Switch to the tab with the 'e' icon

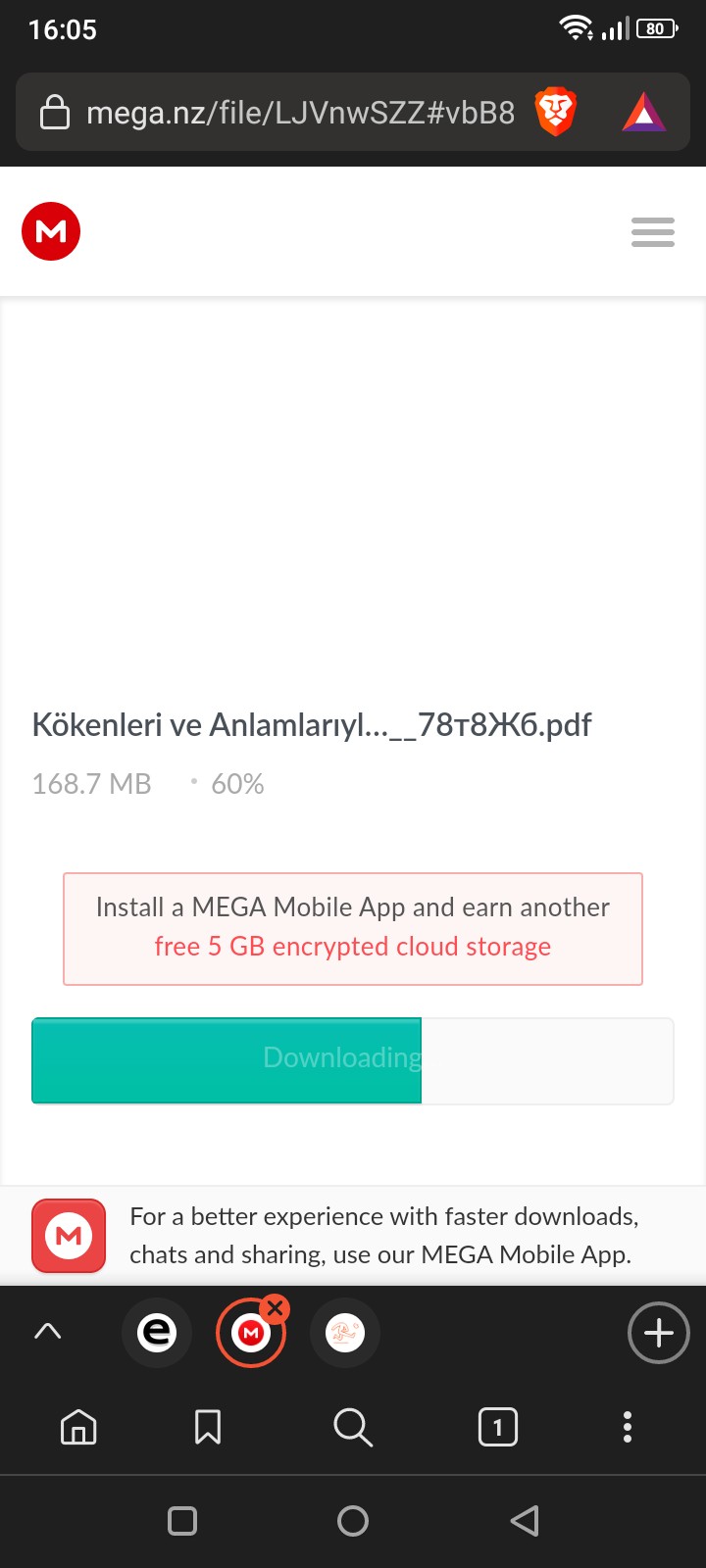157,1332
